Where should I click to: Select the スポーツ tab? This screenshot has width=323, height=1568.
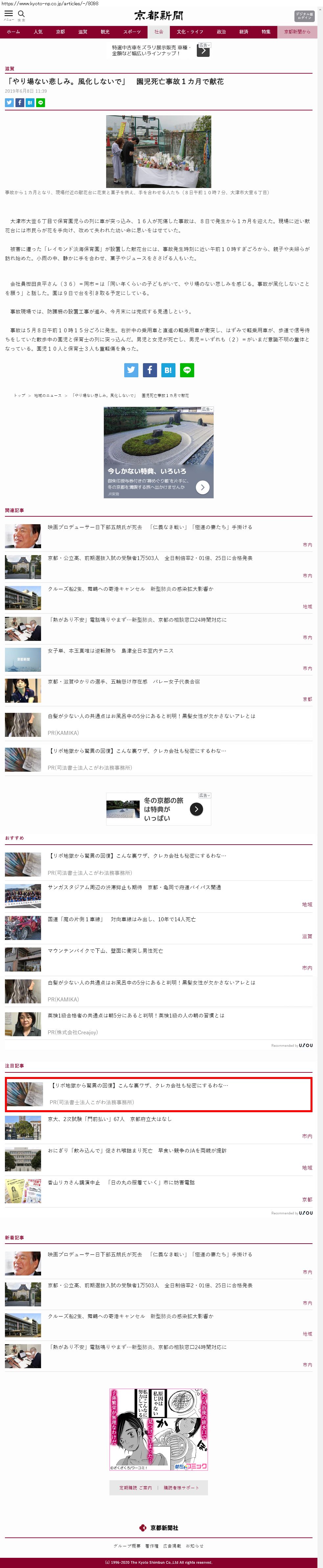tap(131, 32)
